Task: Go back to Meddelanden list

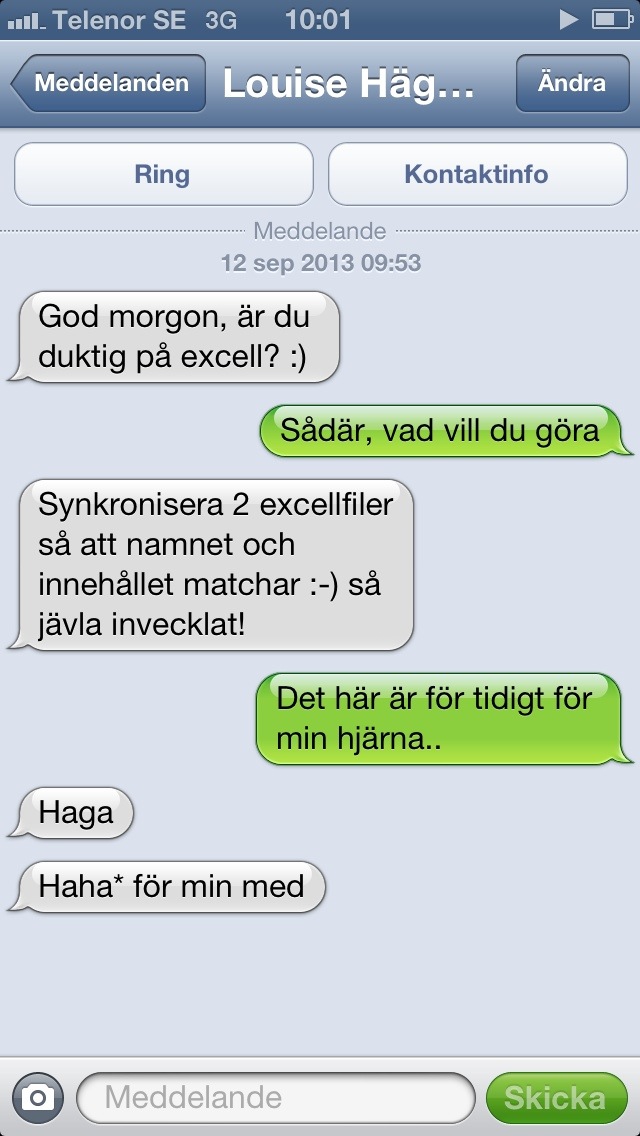Action: (x=108, y=83)
